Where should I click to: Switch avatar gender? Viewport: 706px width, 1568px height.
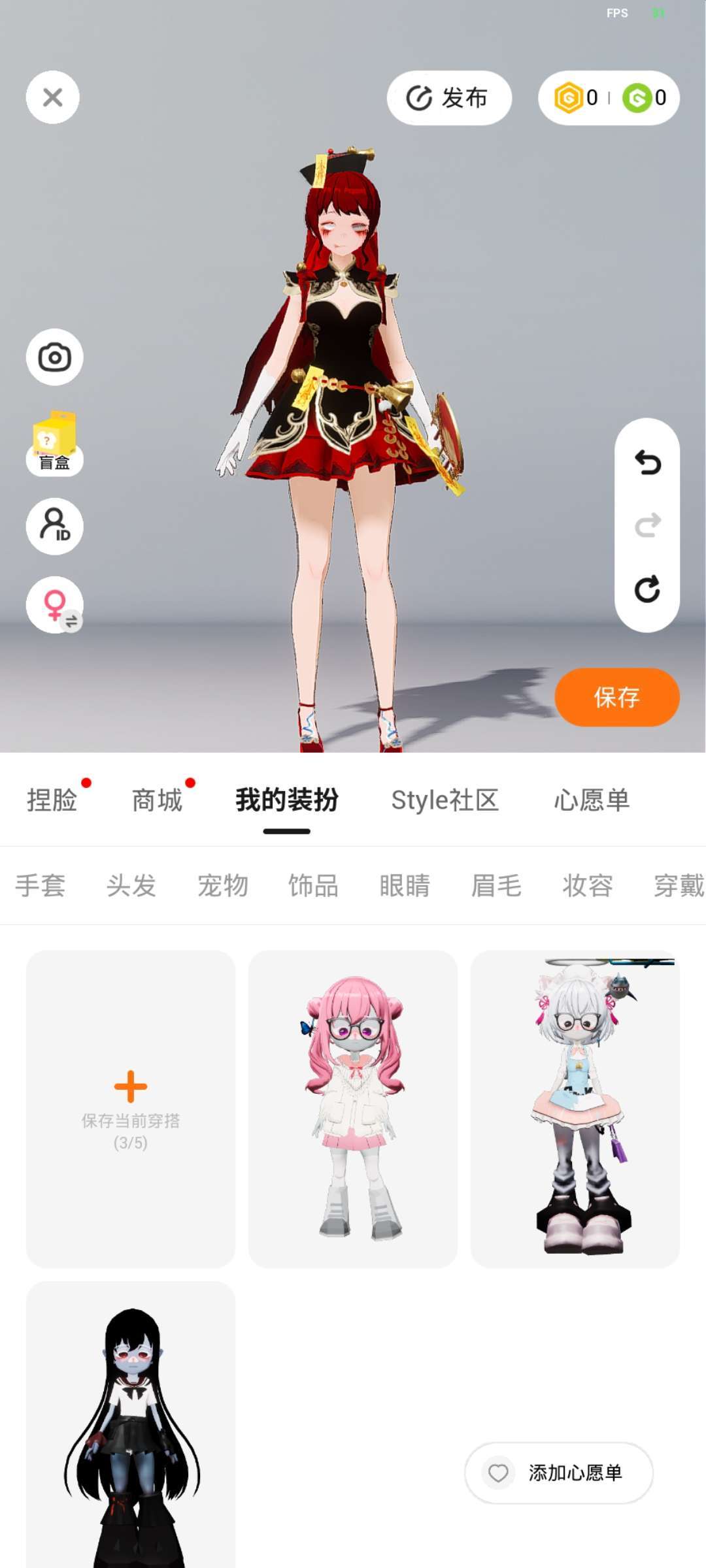click(54, 605)
